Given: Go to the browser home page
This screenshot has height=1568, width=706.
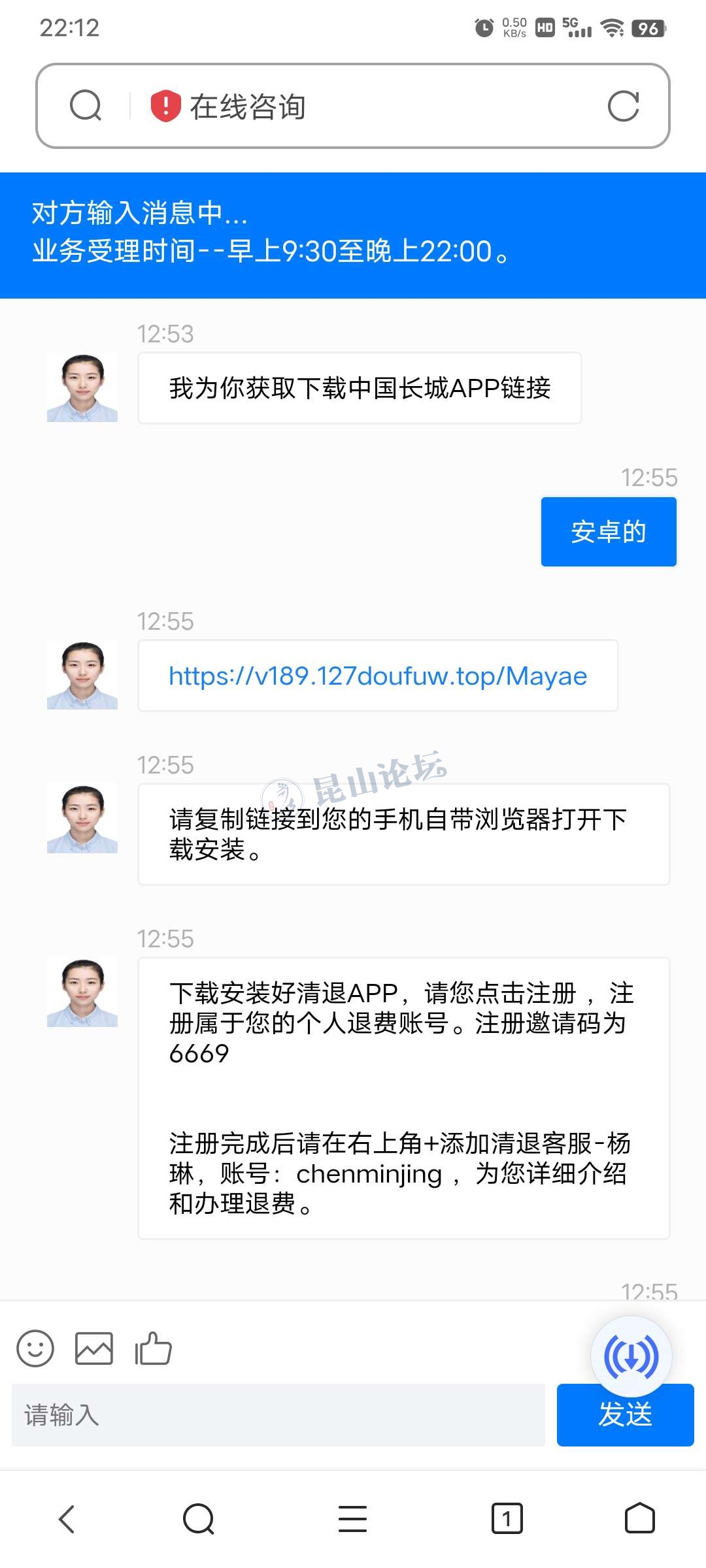Looking at the screenshot, I should pyautogui.click(x=639, y=1518).
